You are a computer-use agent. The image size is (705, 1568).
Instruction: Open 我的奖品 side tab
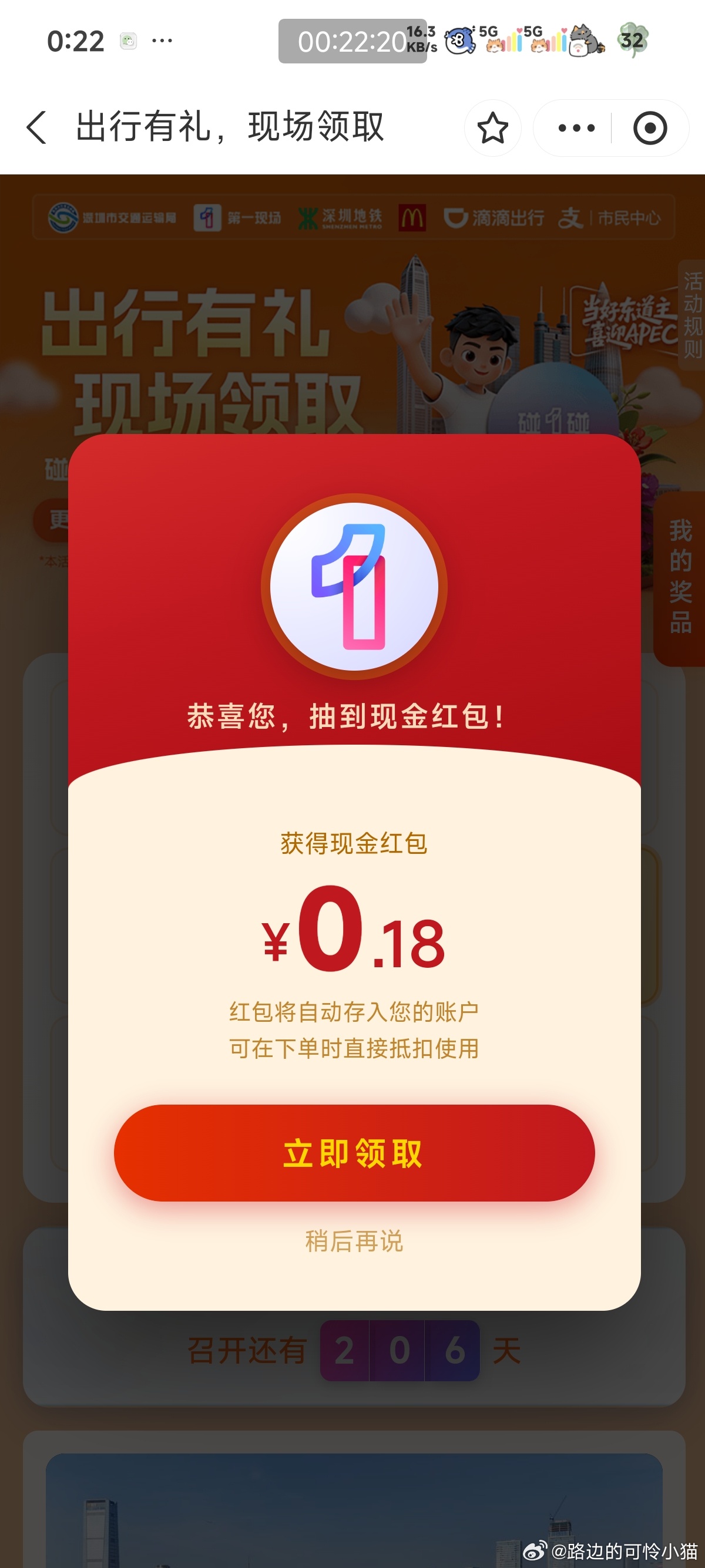680,577
